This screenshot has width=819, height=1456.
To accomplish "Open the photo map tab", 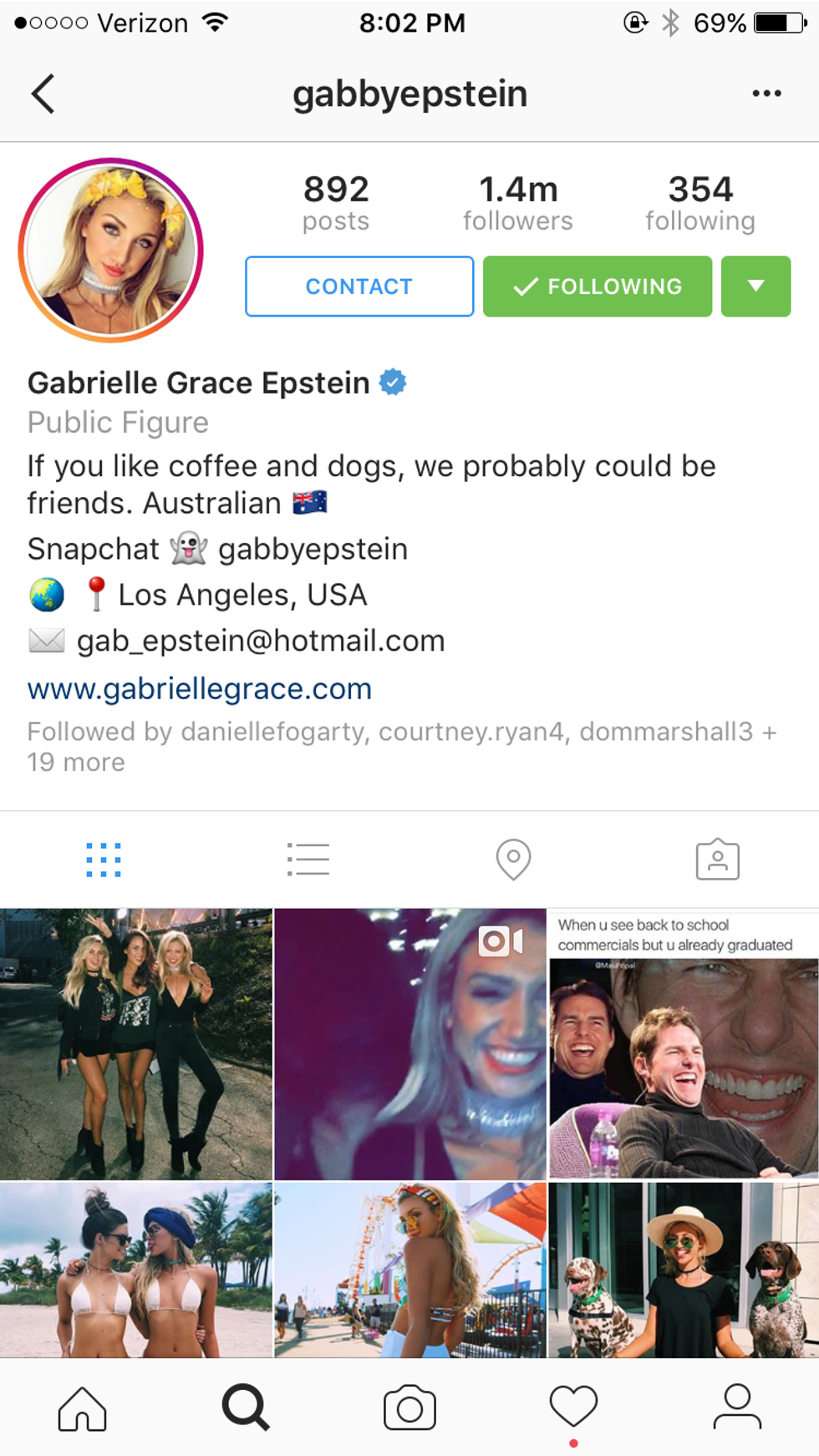I will pyautogui.click(x=513, y=860).
